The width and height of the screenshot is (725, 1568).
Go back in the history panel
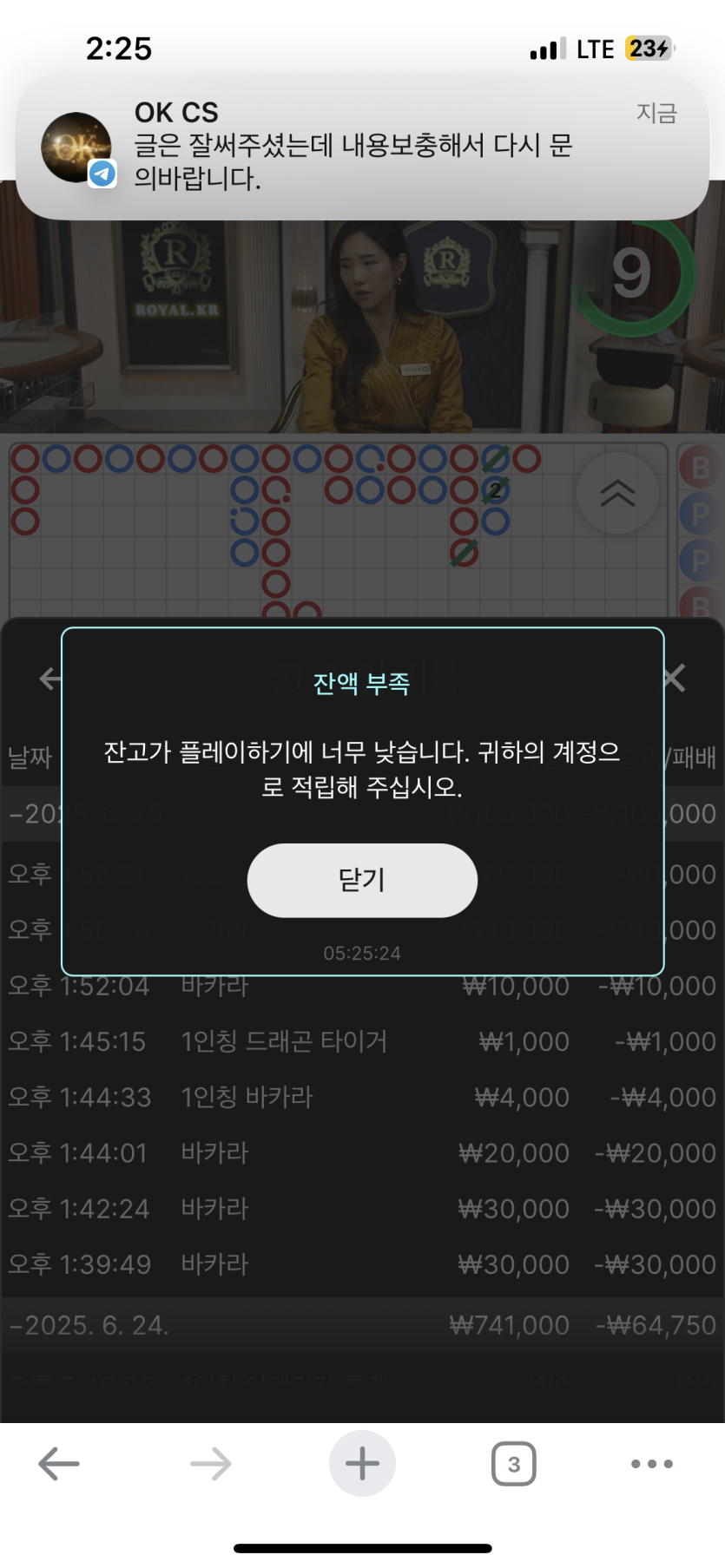coord(50,679)
